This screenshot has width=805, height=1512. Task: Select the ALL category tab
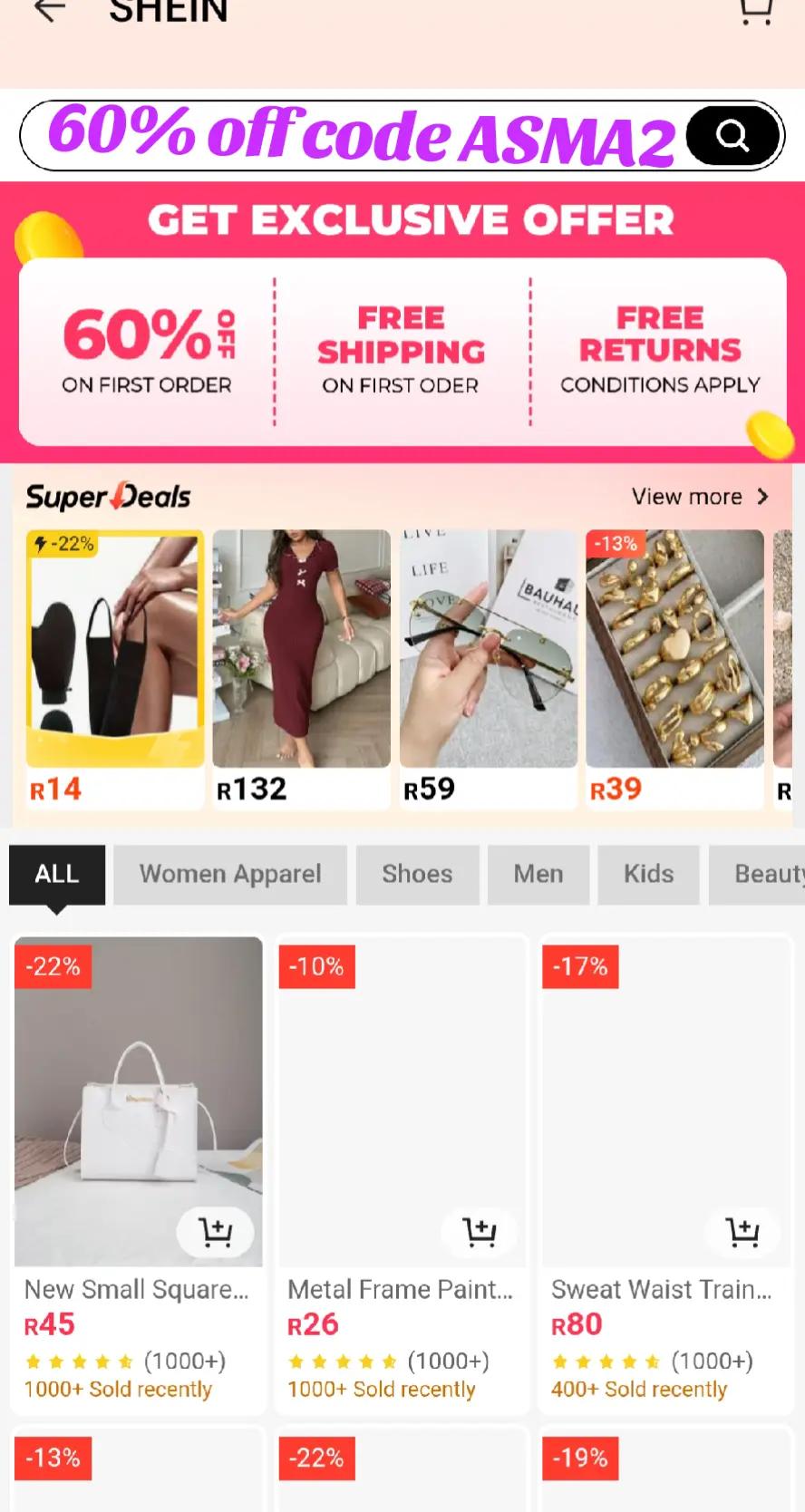(57, 874)
